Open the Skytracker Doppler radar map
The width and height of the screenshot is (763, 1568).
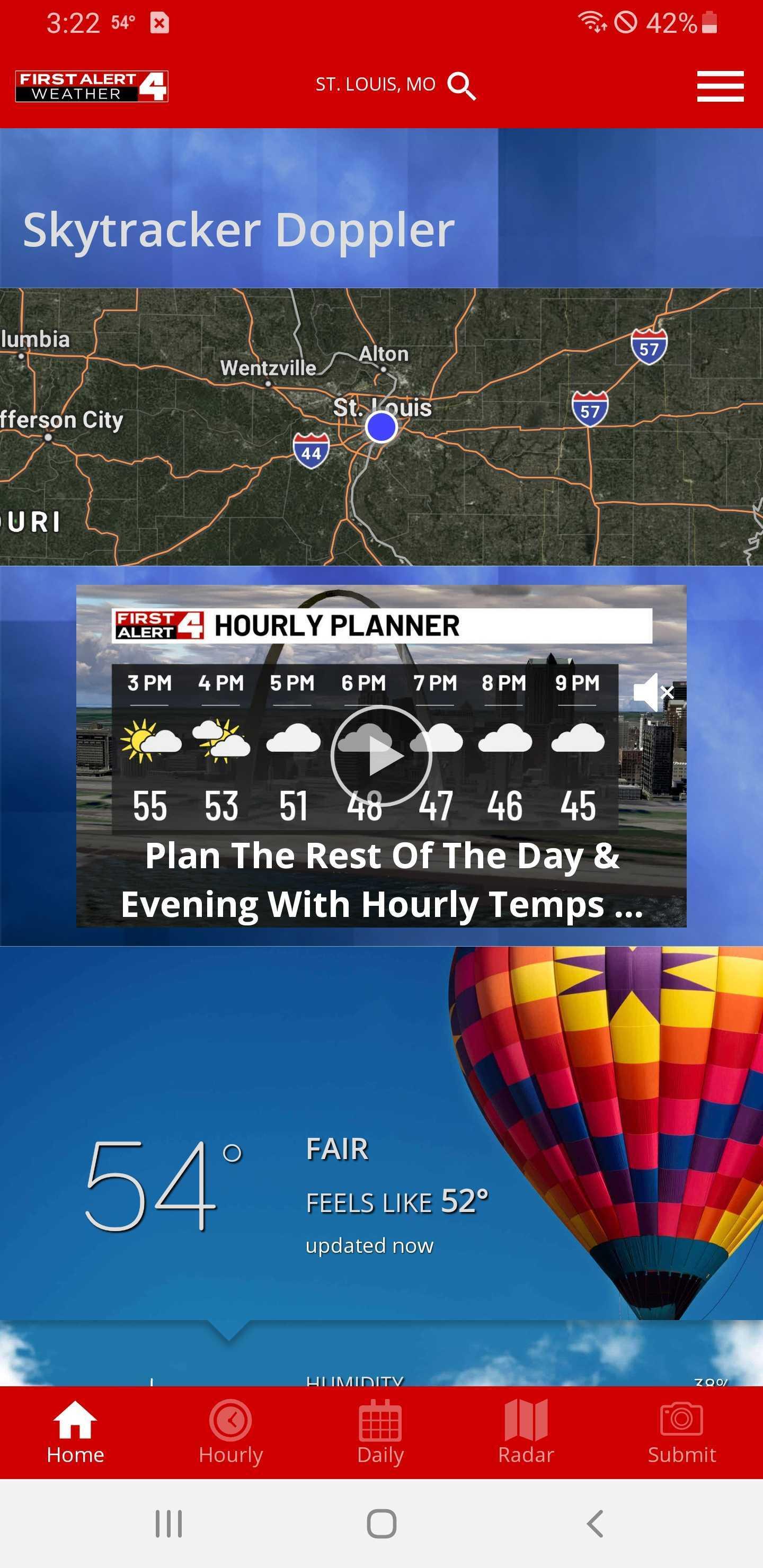pyautogui.click(x=381, y=426)
